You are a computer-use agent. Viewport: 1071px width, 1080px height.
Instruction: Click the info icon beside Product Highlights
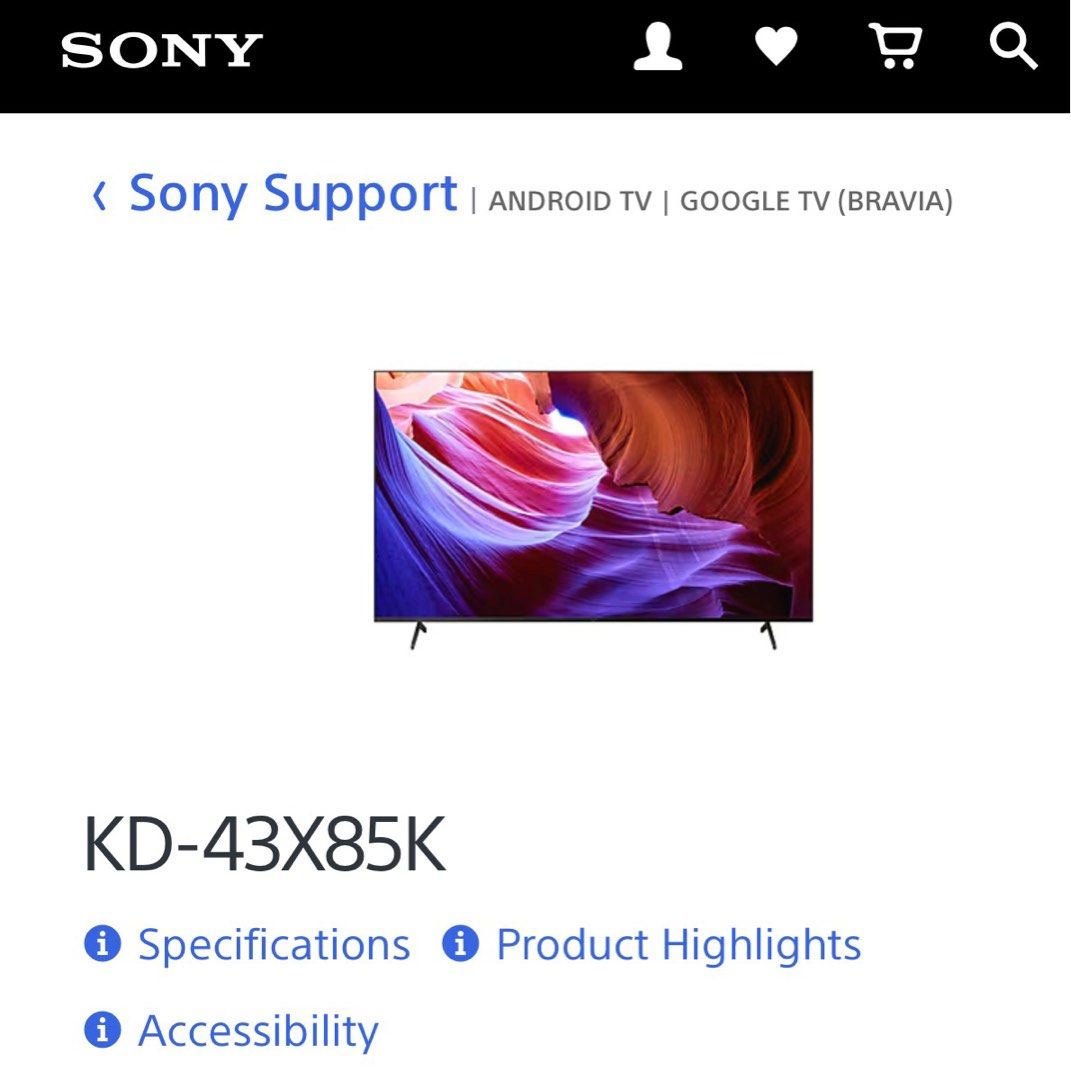click(x=460, y=944)
